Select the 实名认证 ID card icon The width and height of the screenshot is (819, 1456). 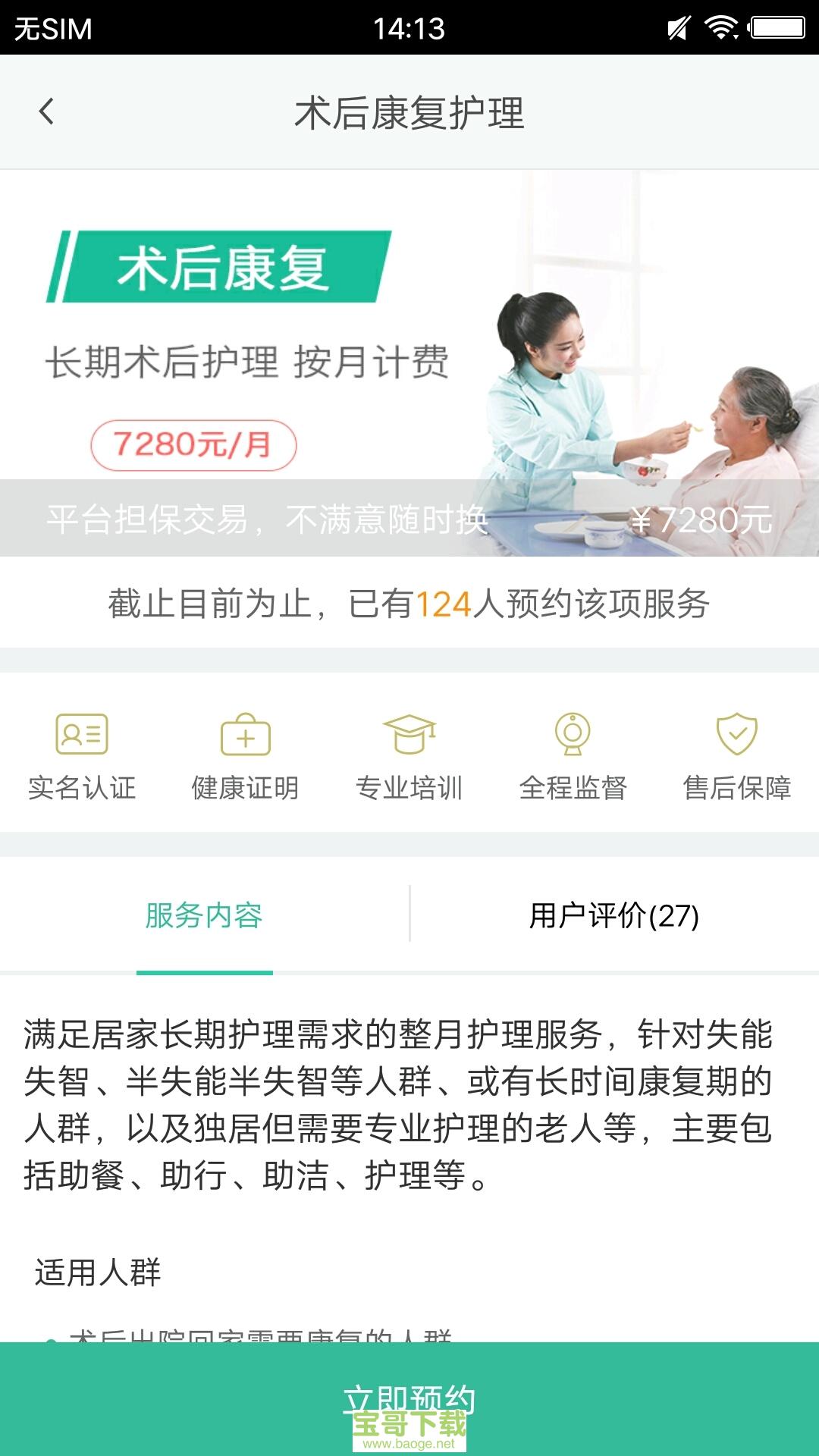[81, 734]
